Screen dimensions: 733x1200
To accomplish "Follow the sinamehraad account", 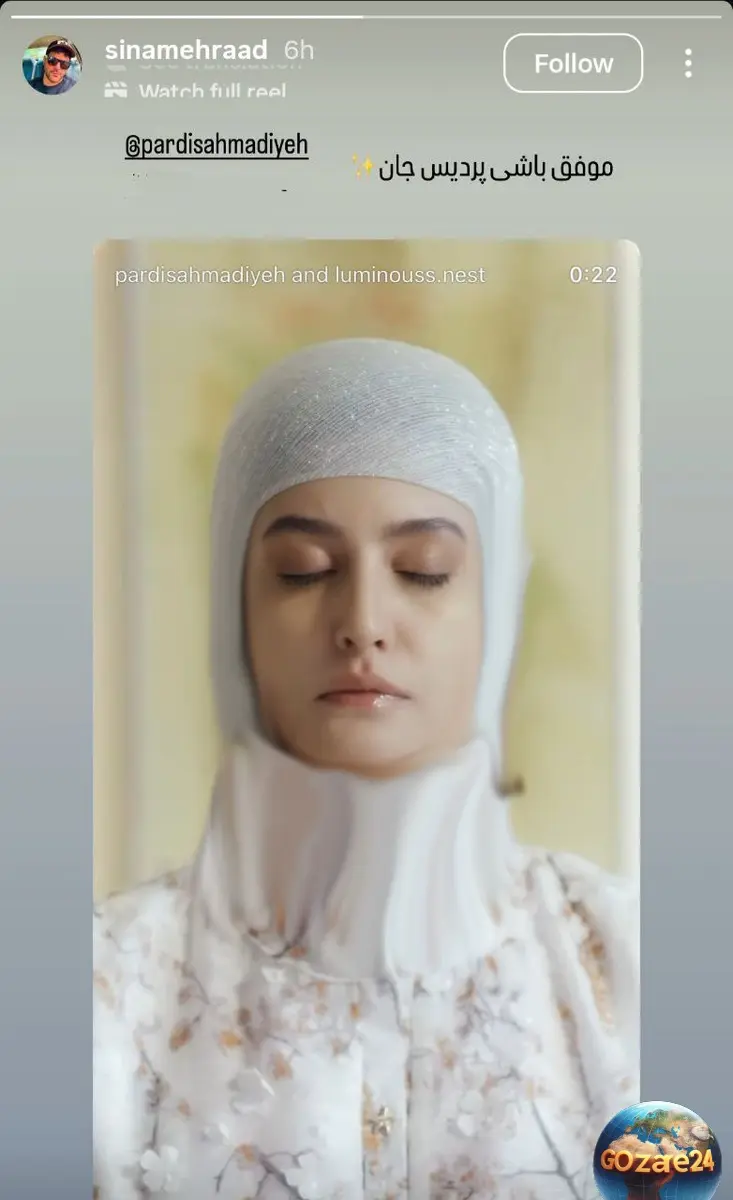I will pyautogui.click(x=572, y=63).
